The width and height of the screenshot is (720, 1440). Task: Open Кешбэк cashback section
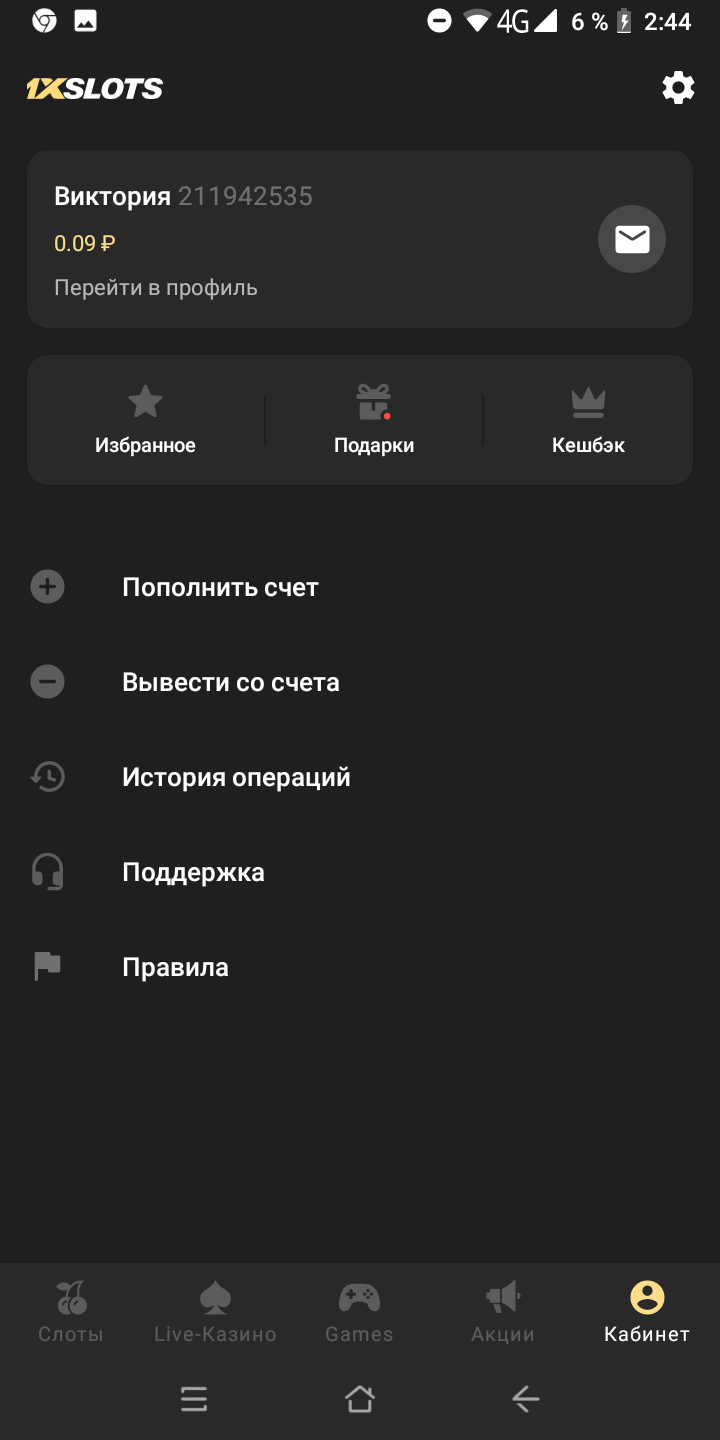(588, 420)
